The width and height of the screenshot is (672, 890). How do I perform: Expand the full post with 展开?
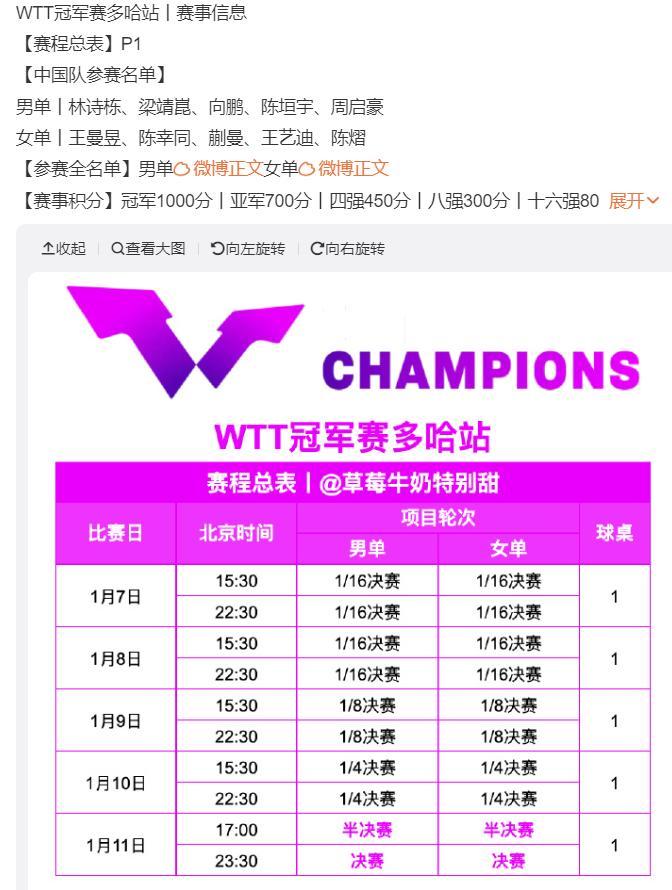tap(634, 201)
